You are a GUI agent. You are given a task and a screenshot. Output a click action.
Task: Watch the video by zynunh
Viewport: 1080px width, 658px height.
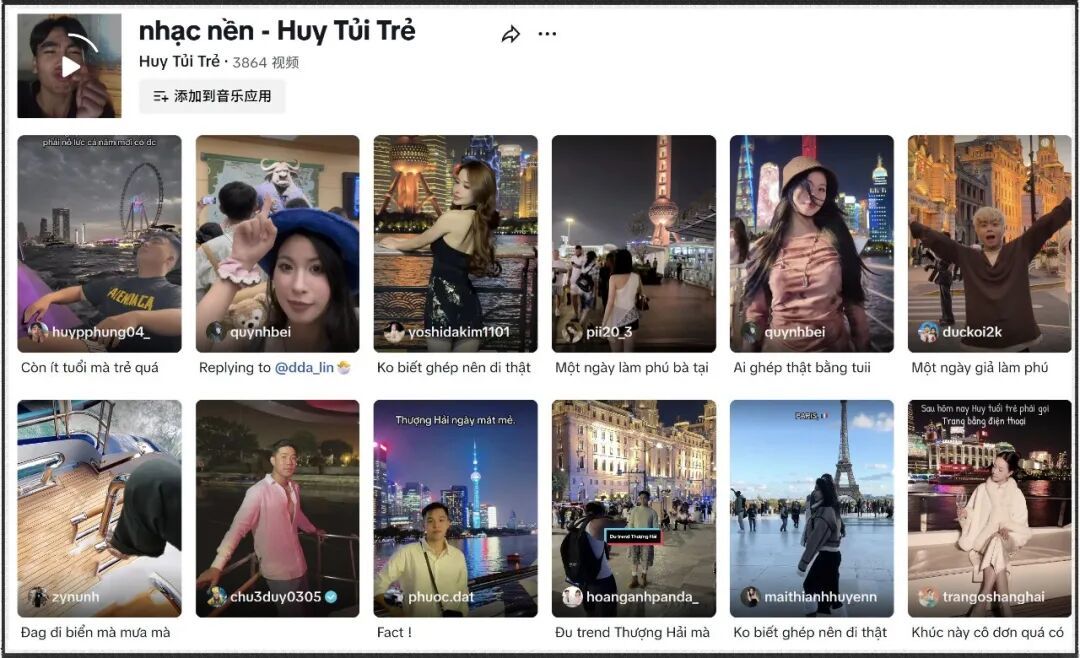(x=100, y=508)
